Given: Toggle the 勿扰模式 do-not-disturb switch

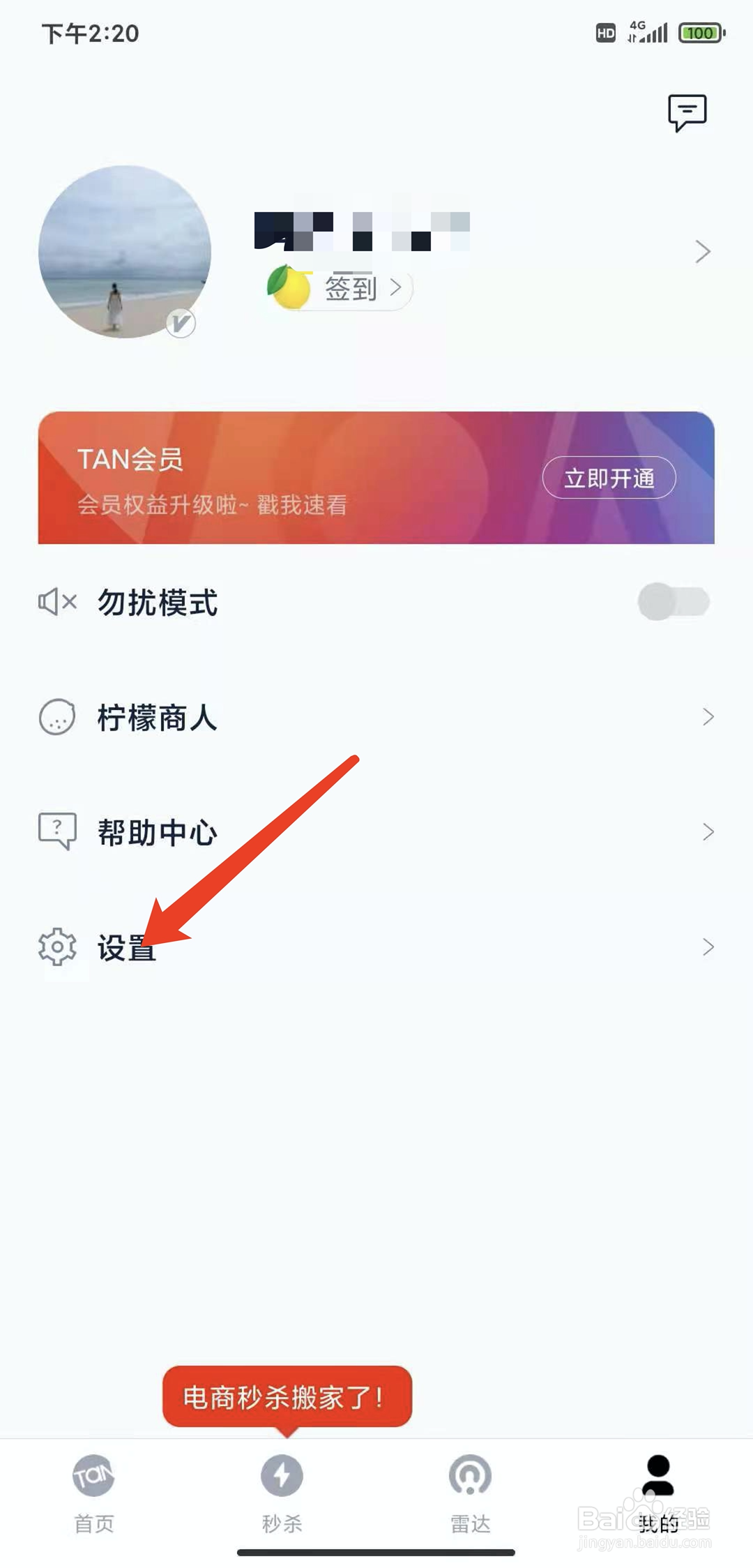Looking at the screenshot, I should (x=673, y=603).
